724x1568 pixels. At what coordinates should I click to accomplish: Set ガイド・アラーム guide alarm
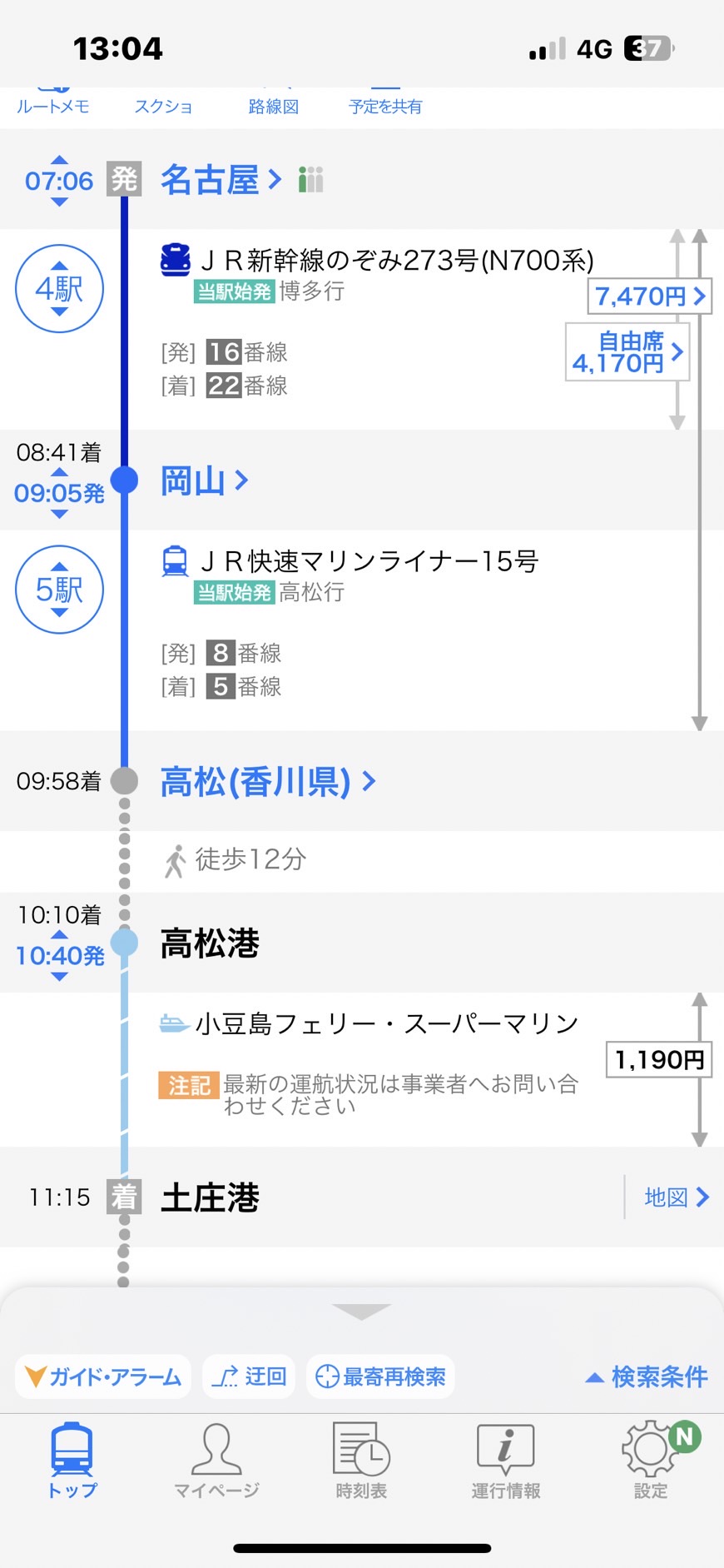pyautogui.click(x=103, y=1376)
